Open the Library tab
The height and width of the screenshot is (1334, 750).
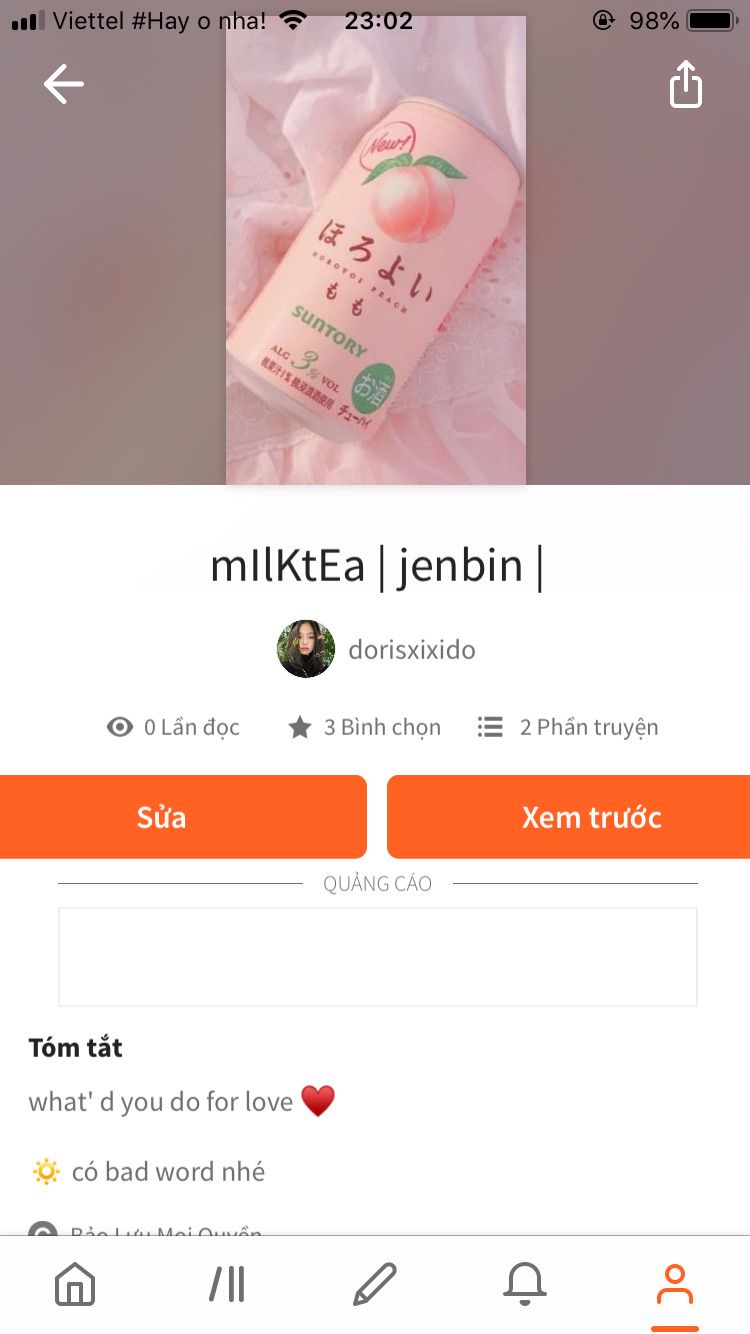pyautogui.click(x=227, y=1284)
